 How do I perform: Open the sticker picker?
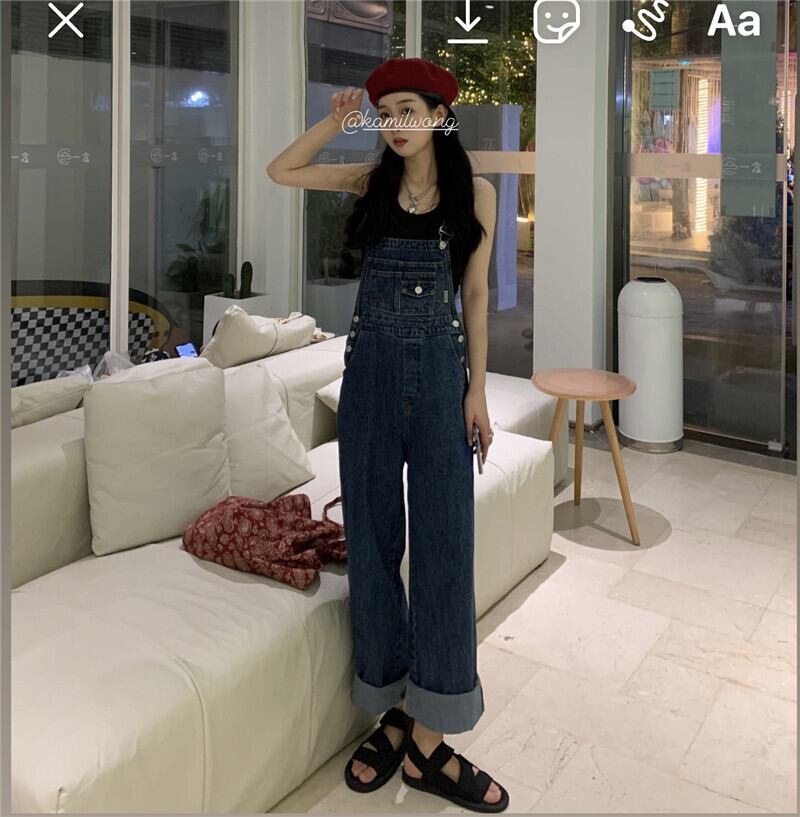point(556,21)
